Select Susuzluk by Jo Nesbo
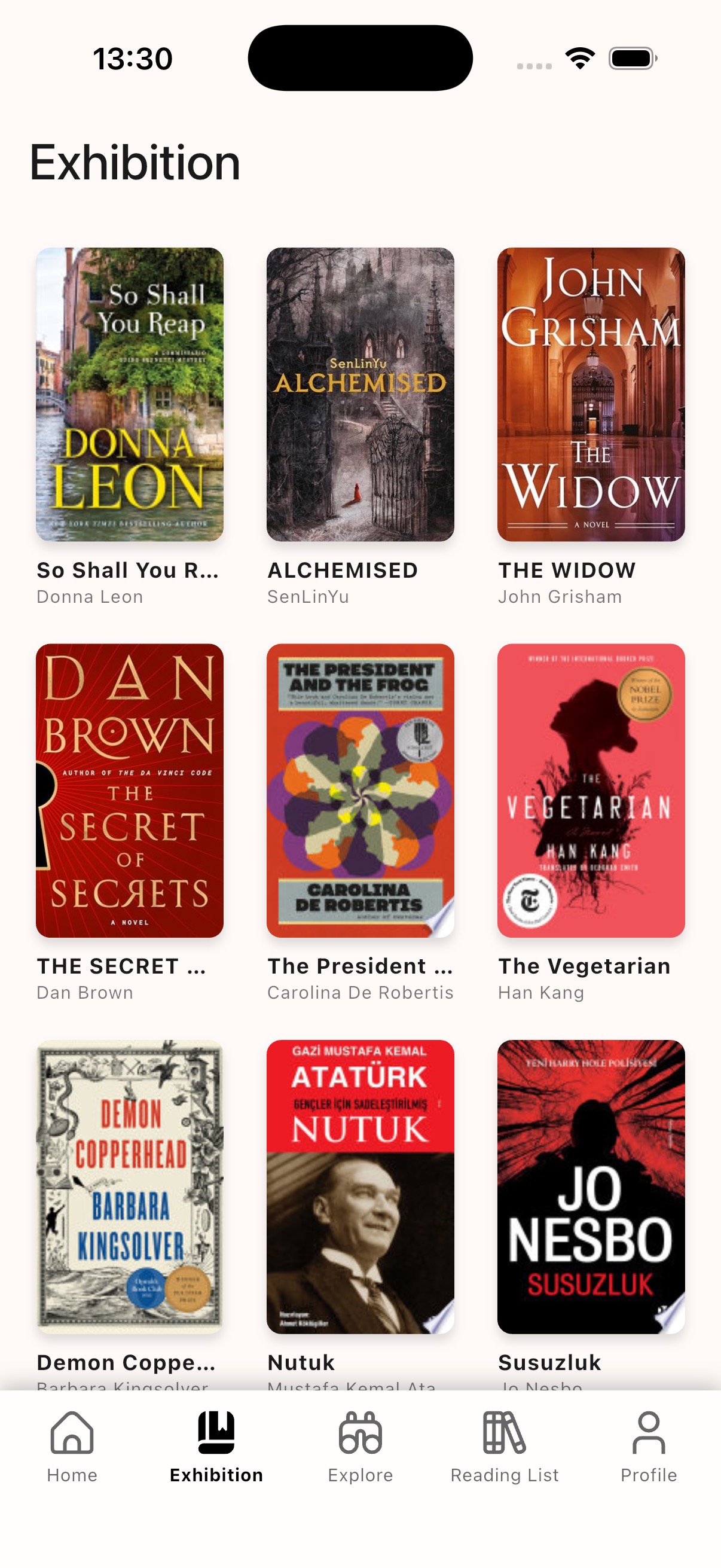The width and height of the screenshot is (721, 1568). click(591, 1186)
